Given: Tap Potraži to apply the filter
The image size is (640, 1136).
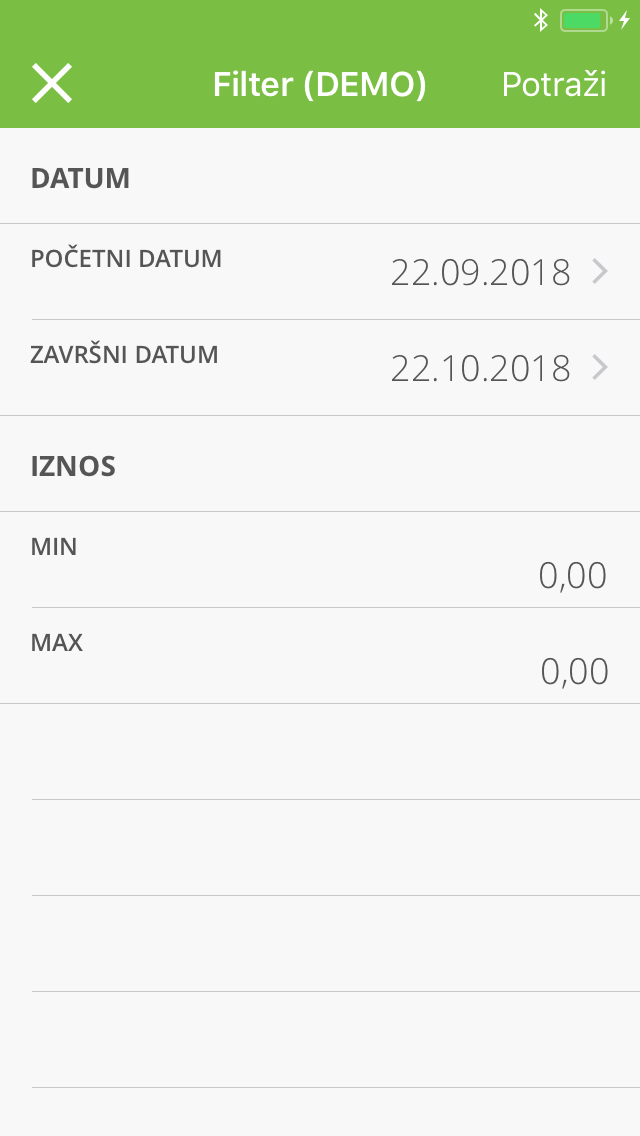Looking at the screenshot, I should (x=554, y=85).
